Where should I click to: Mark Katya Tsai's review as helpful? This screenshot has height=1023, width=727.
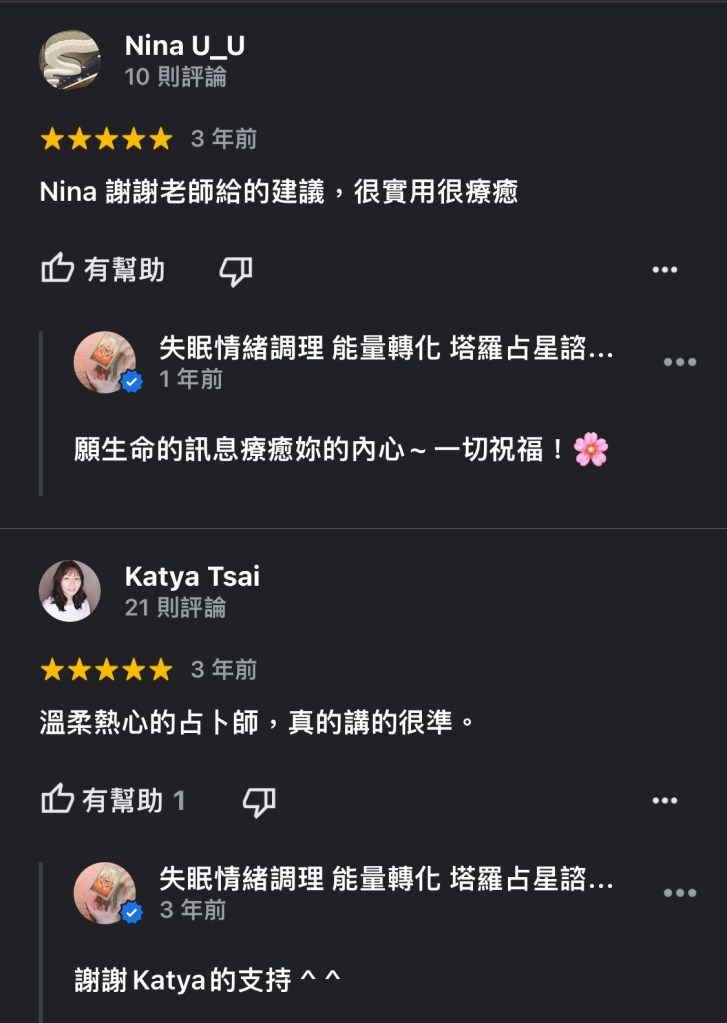pos(112,800)
